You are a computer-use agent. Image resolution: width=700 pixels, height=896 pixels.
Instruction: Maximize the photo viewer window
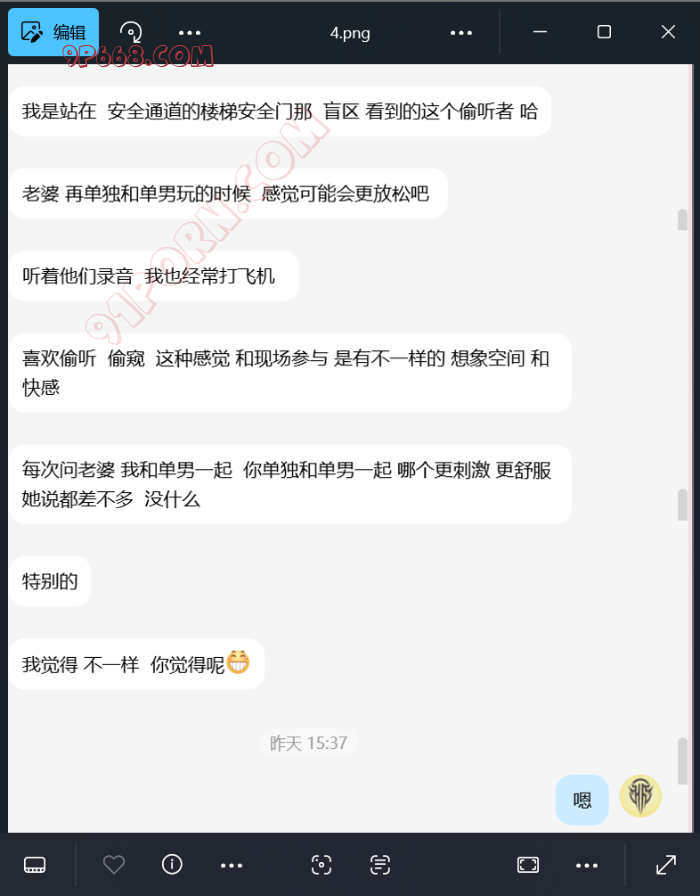pos(604,32)
